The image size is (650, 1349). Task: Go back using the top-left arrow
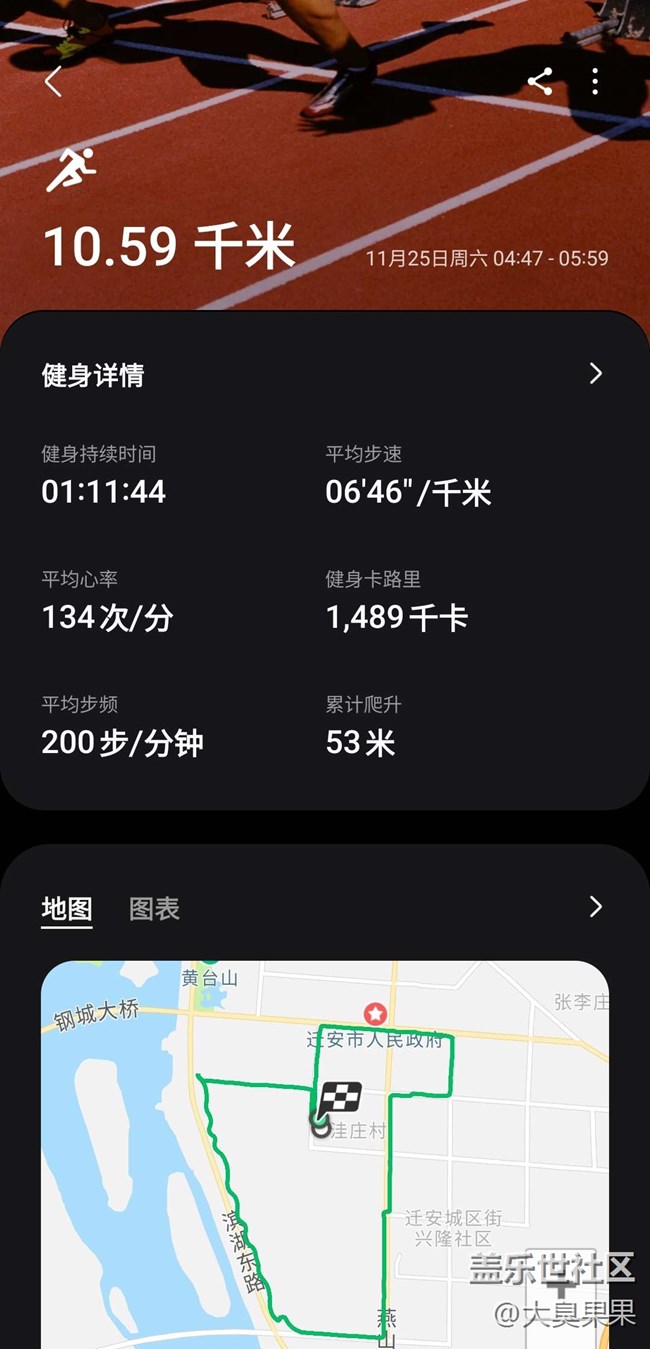click(x=54, y=82)
